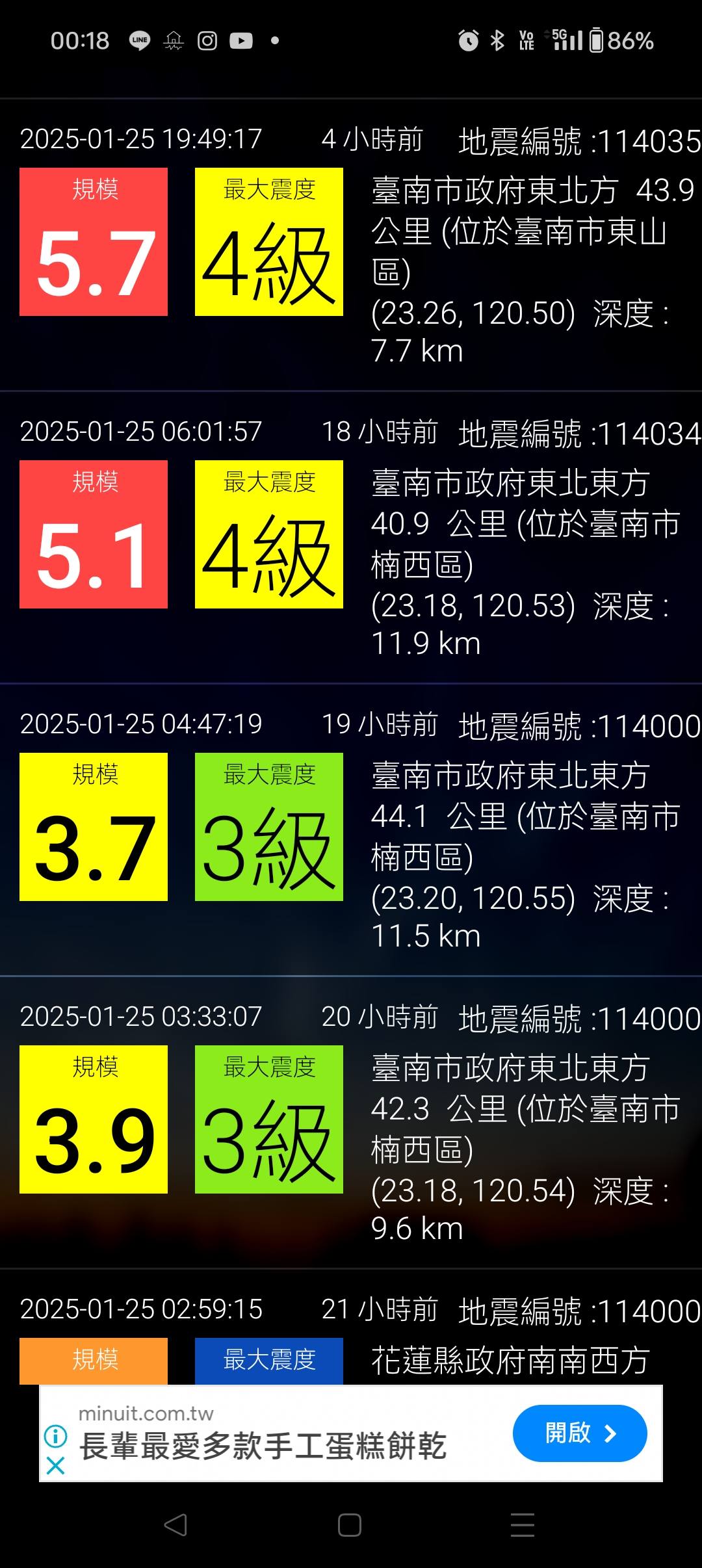Open the magnitude 5.7 earthquake report 114035

pyautogui.click(x=351, y=245)
